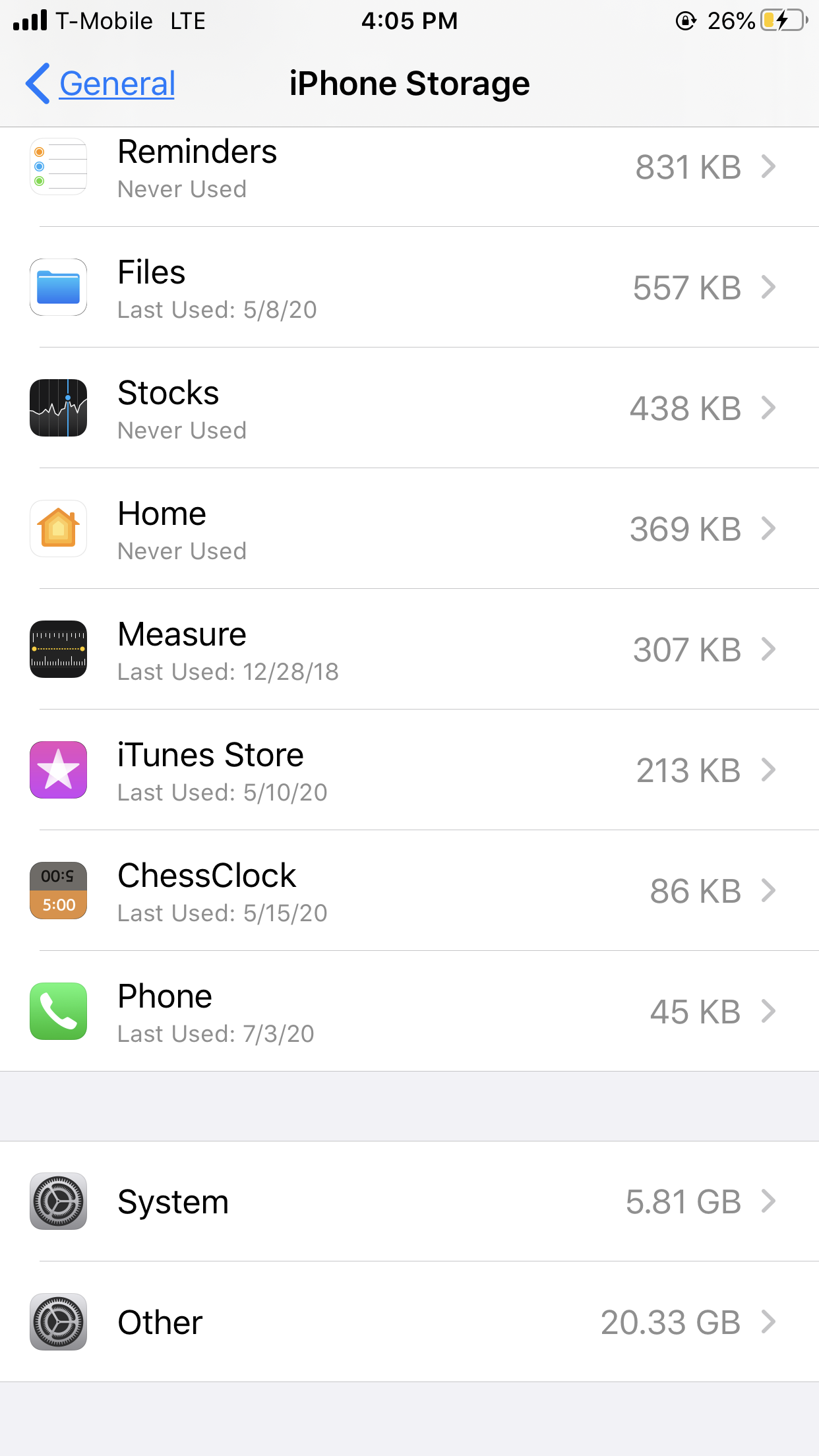The height and width of the screenshot is (1456, 819).
Task: Go back to General settings
Action: click(101, 84)
